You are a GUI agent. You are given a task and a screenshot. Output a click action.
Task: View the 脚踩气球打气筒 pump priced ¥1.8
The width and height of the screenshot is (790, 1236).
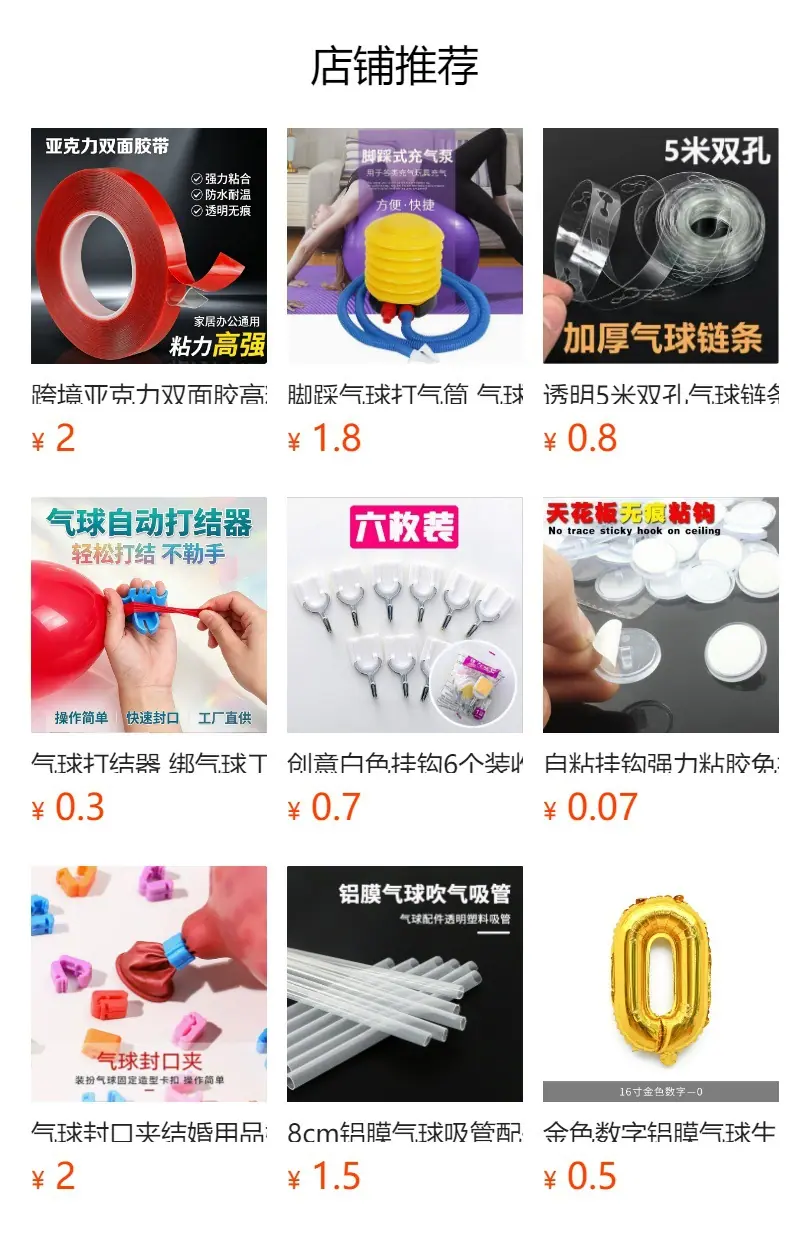(405, 292)
